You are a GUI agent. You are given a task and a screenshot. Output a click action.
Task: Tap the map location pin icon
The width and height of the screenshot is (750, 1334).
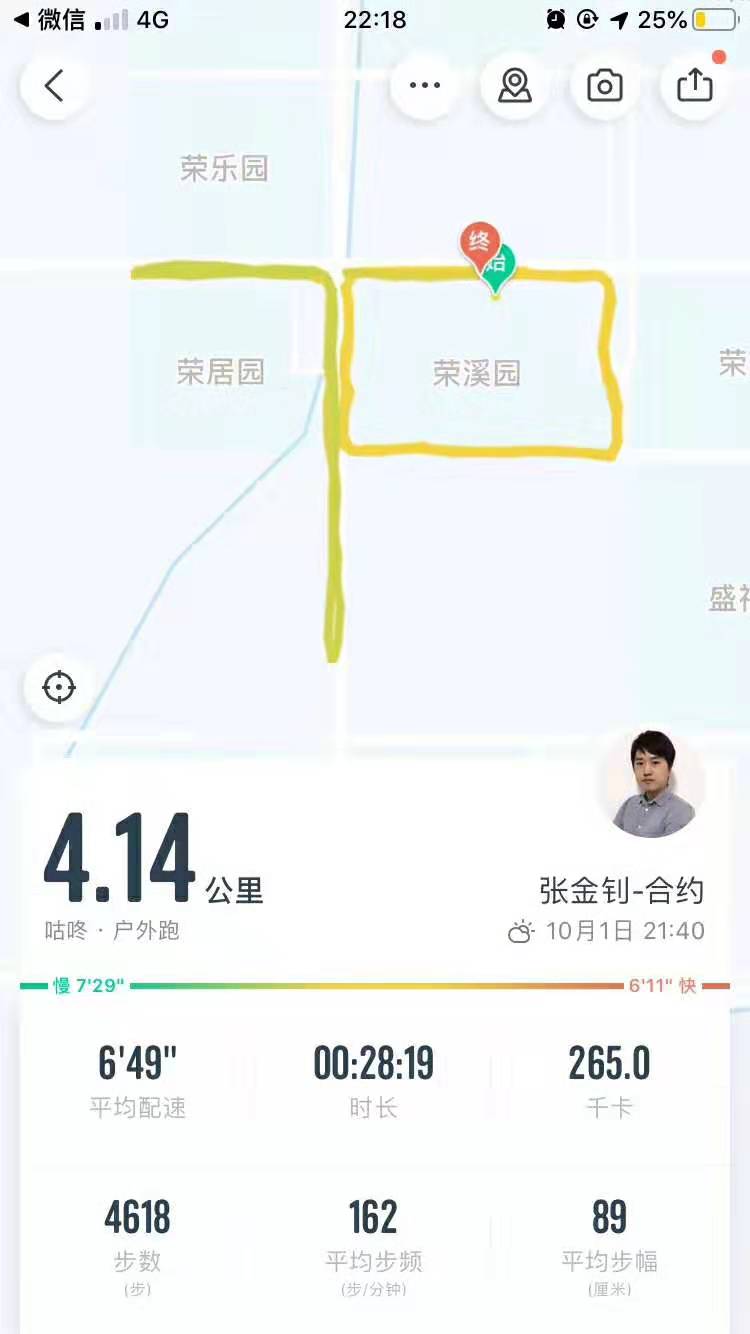click(x=515, y=86)
